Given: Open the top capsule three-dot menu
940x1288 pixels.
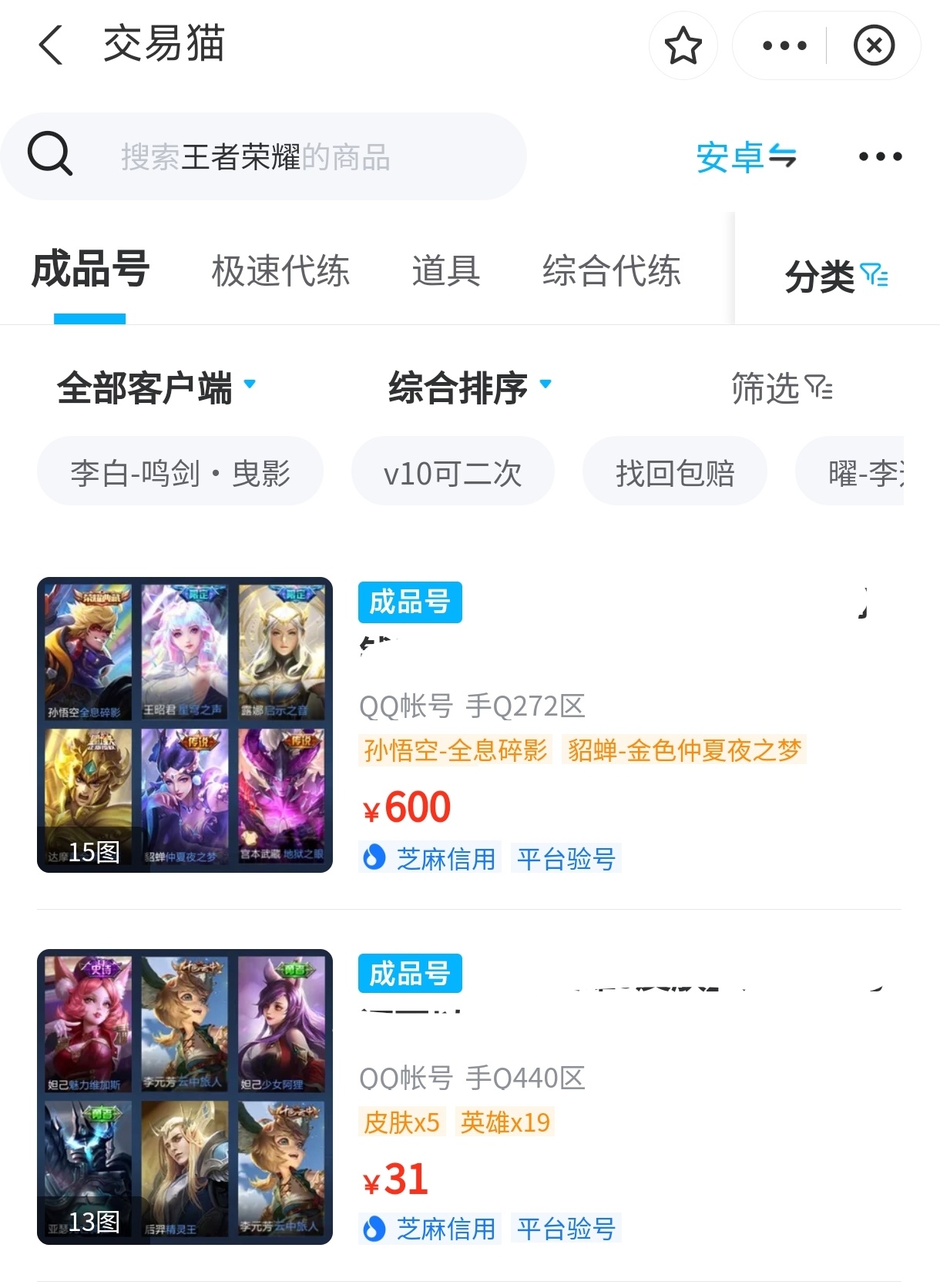Looking at the screenshot, I should point(784,45).
